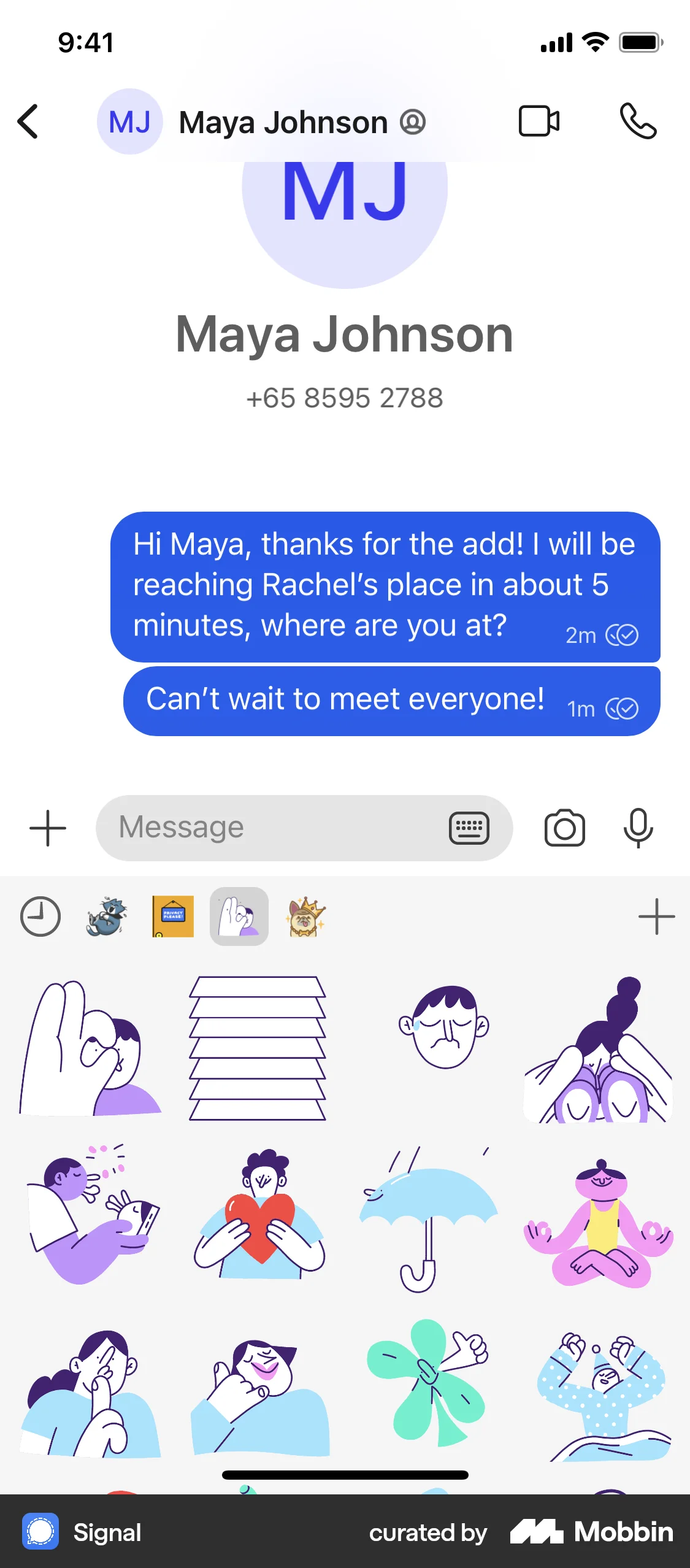Open the attachment plus menu beside Message
Image resolution: width=690 pixels, height=1568 pixels.
[48, 828]
